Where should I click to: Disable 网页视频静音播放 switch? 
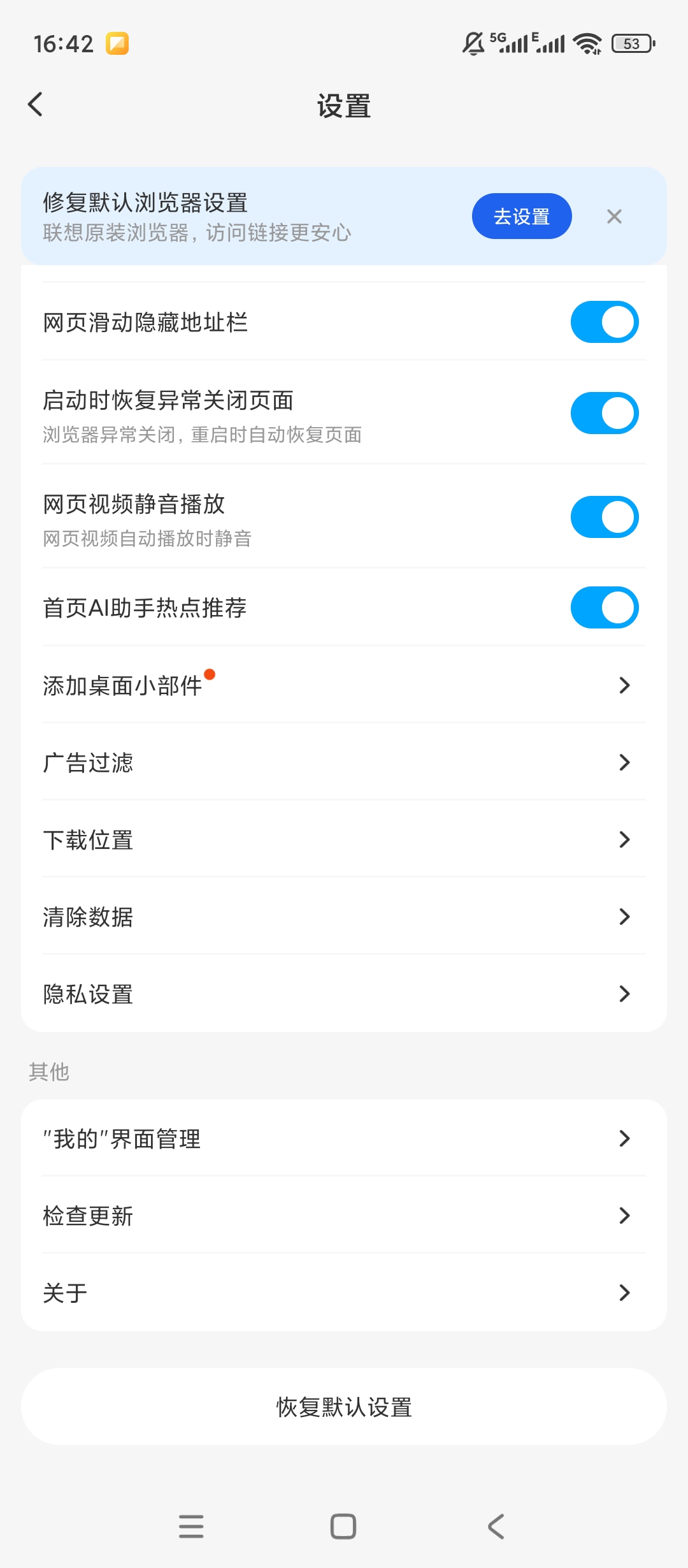(604, 516)
